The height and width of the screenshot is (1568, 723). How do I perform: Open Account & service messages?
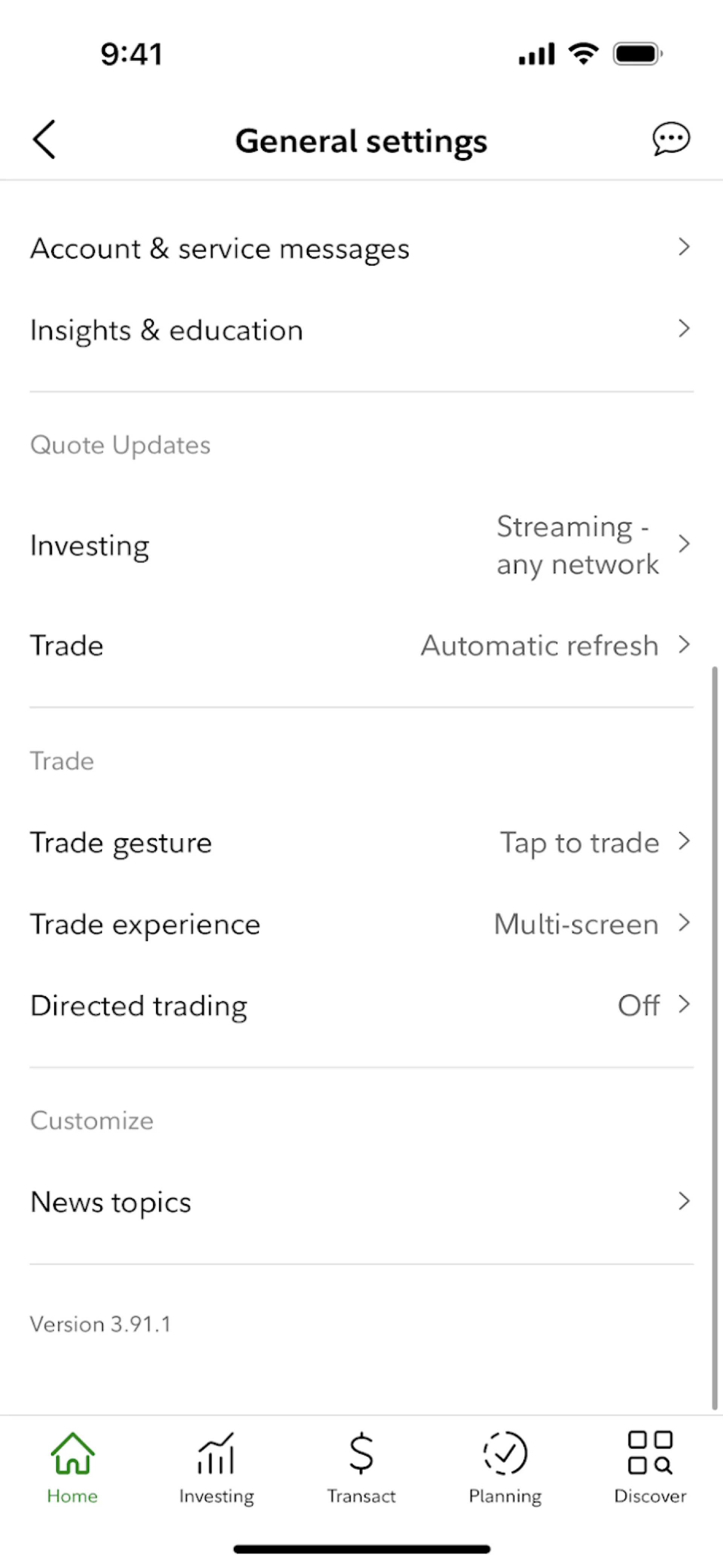click(361, 248)
